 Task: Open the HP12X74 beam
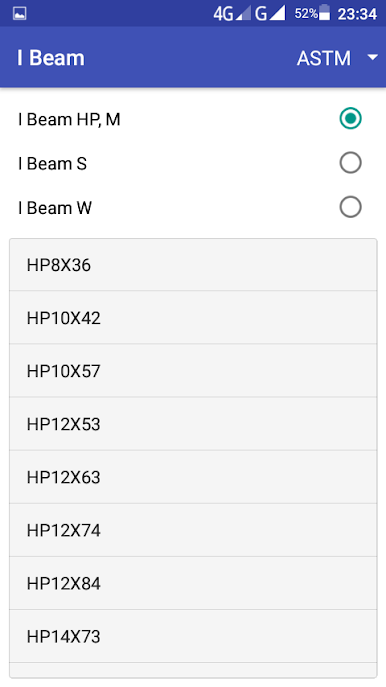193,530
